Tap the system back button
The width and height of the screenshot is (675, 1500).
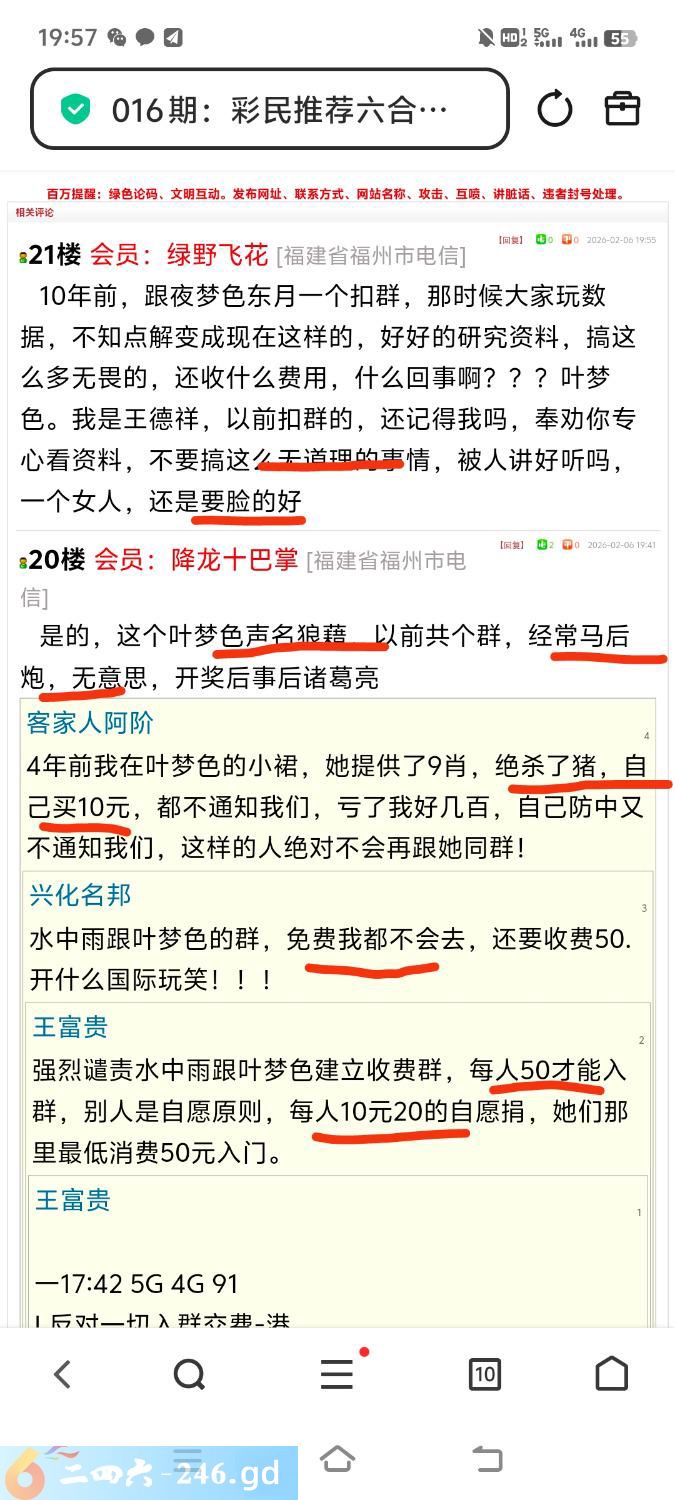coord(486,1460)
